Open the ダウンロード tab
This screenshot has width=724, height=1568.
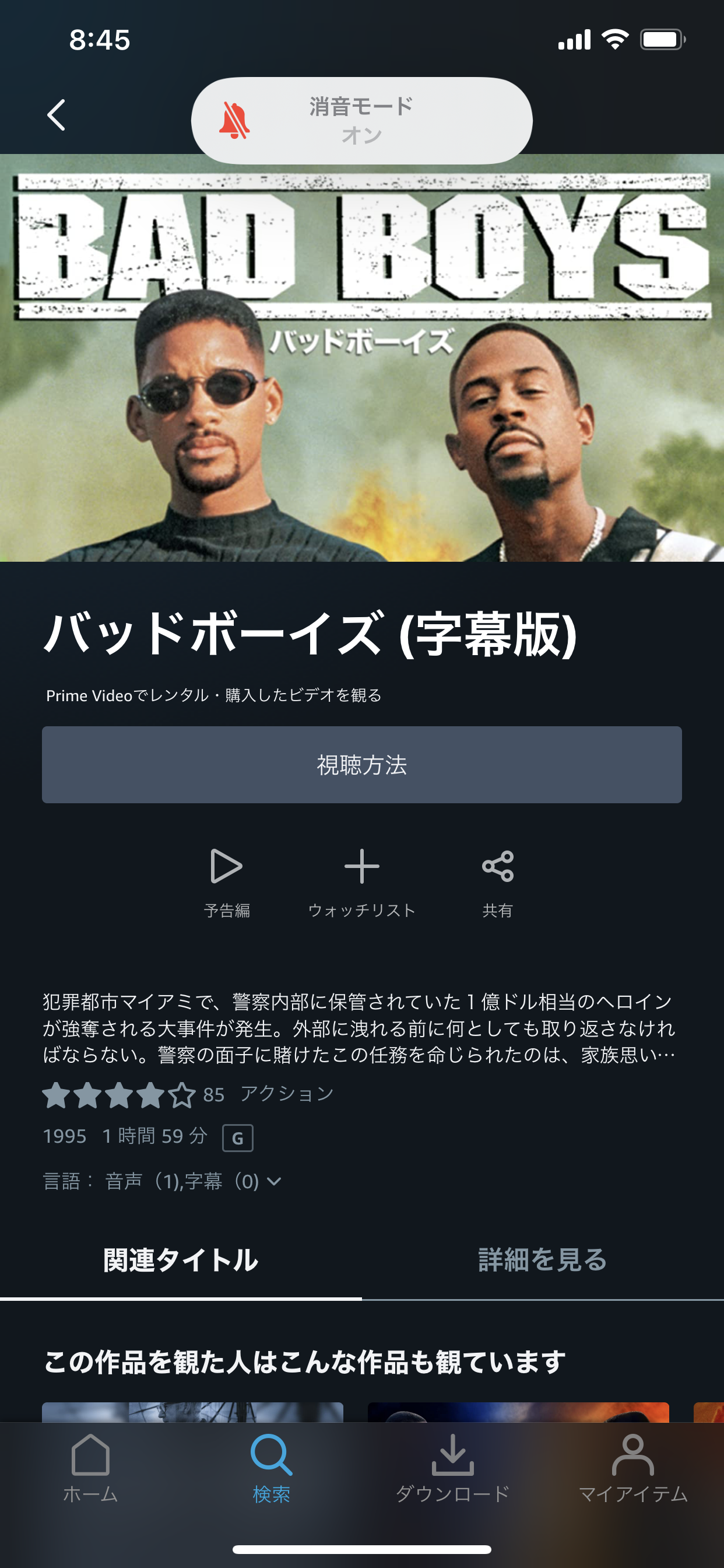[452, 1468]
